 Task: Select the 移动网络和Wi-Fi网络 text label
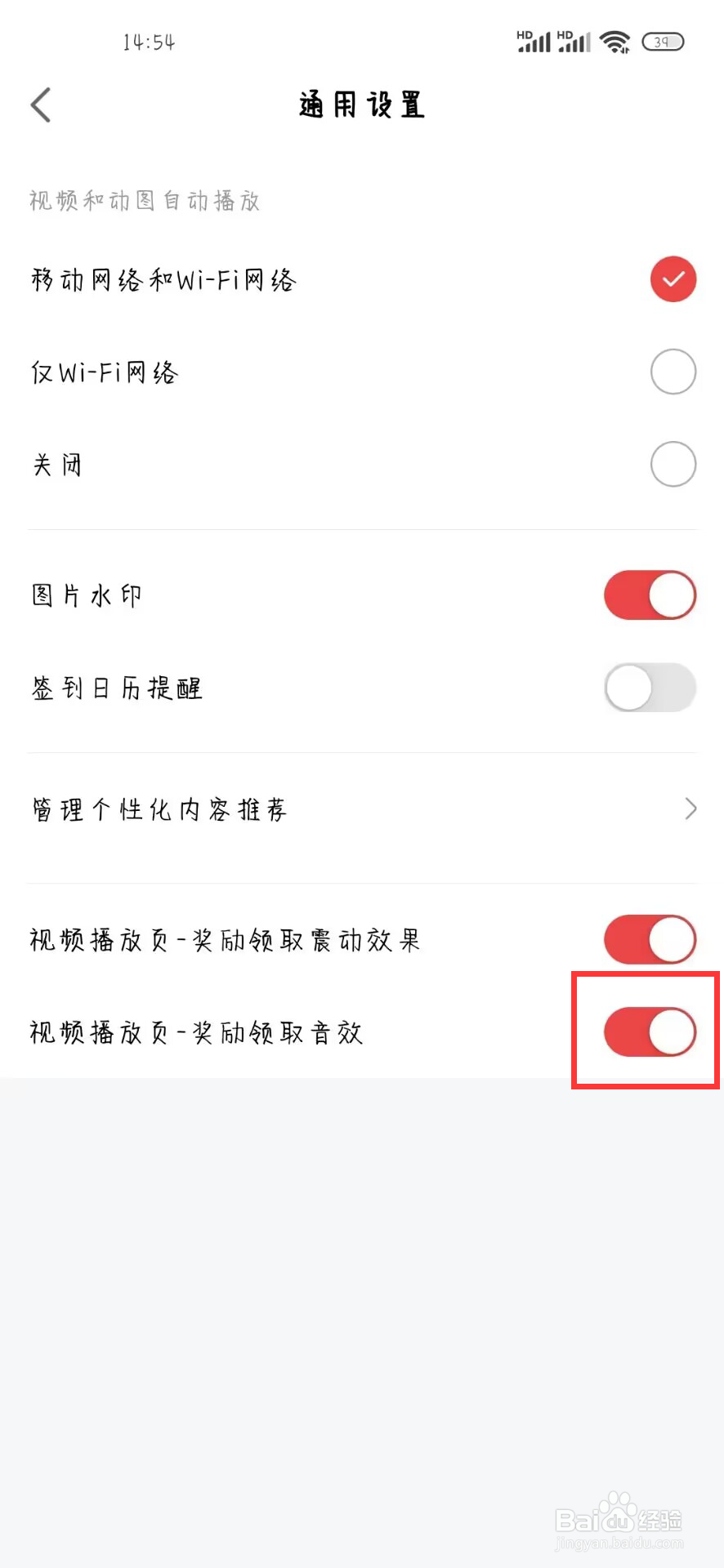(162, 279)
